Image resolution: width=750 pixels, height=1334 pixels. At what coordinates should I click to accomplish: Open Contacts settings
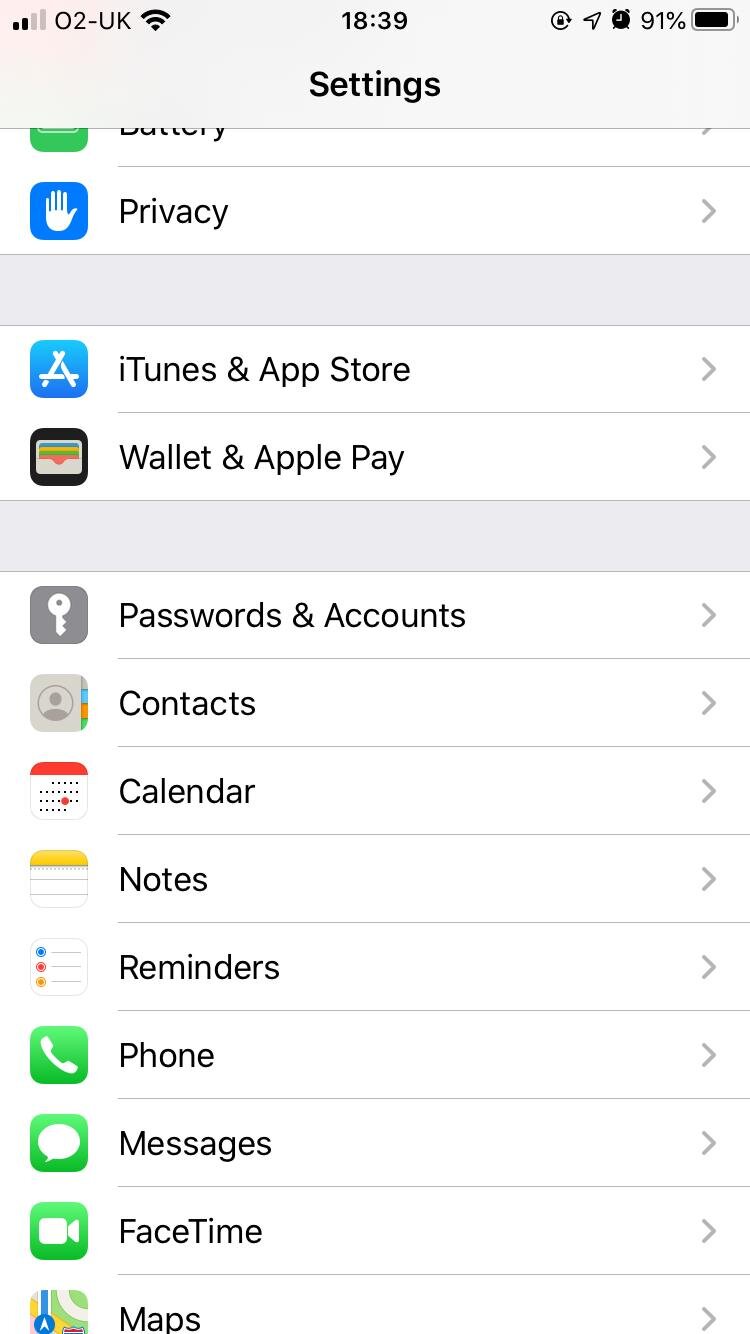[x=375, y=703]
